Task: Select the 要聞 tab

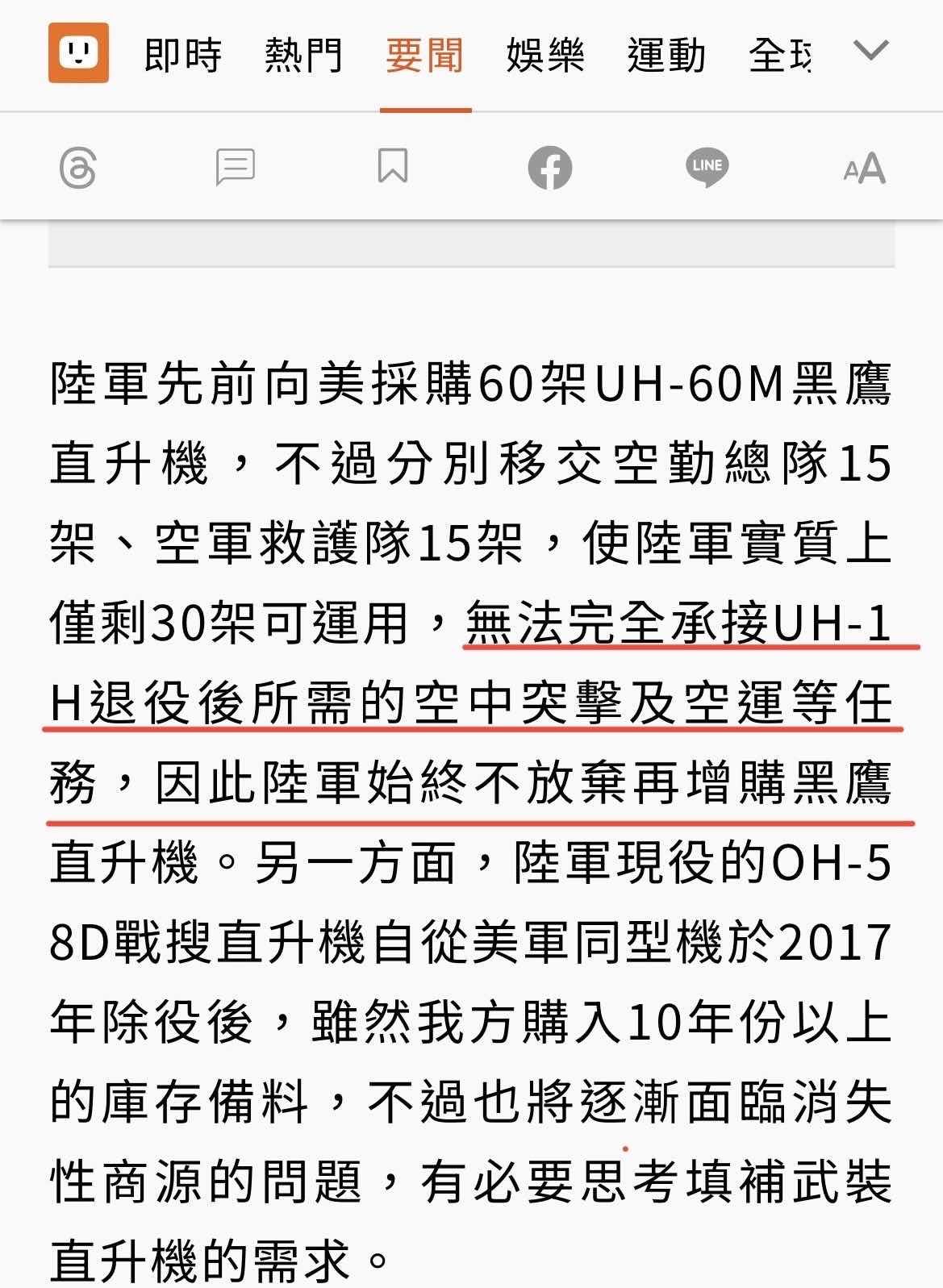Action: click(424, 55)
